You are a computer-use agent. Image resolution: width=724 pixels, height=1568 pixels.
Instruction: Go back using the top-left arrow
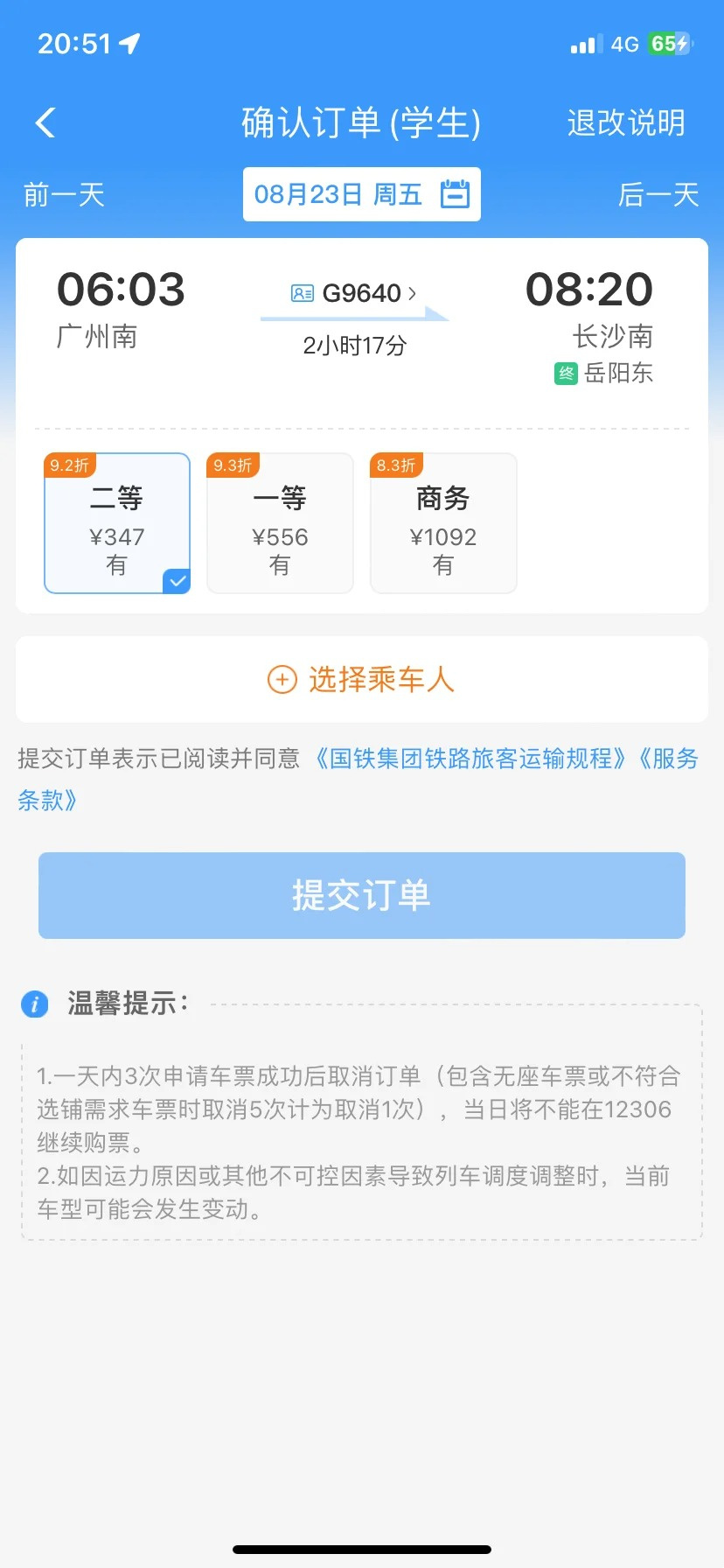45,123
